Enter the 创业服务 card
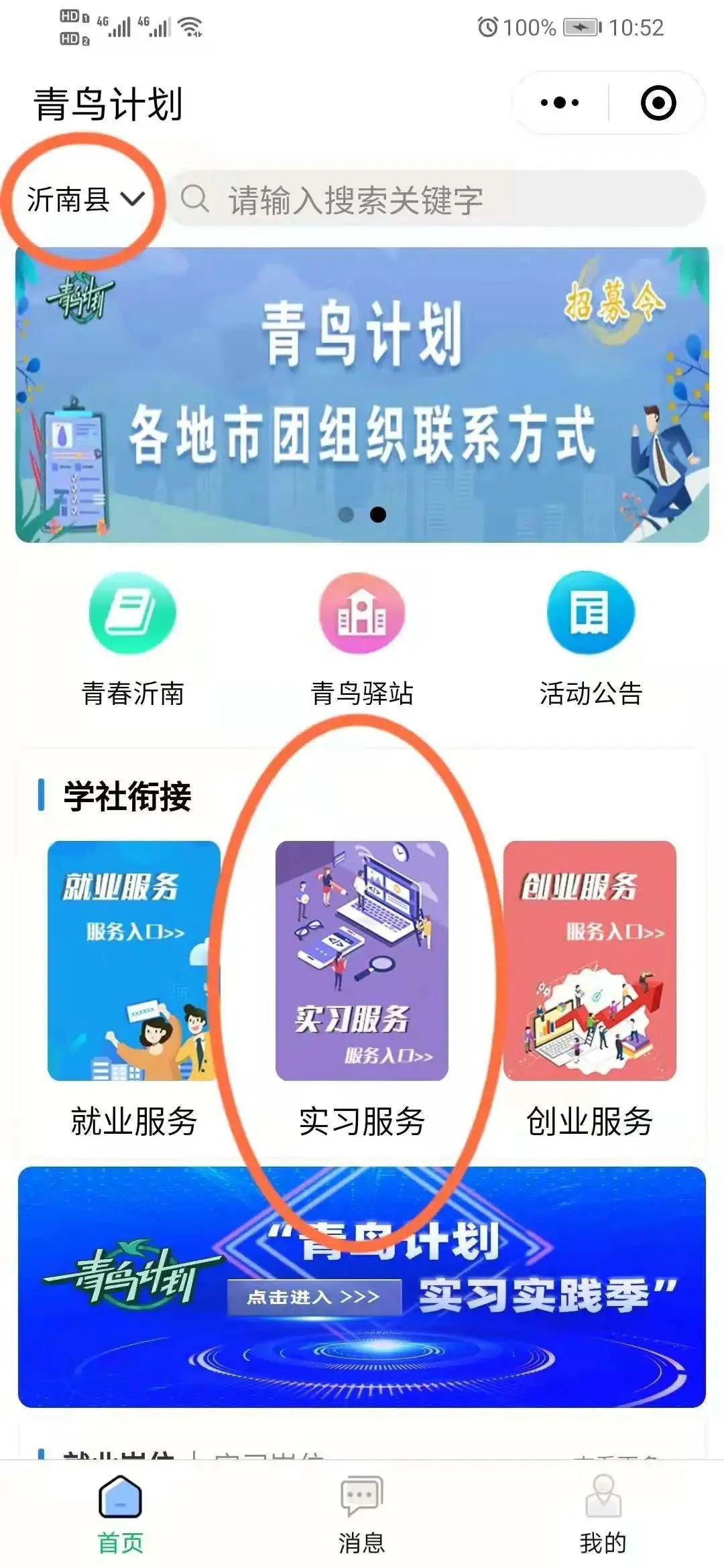The image size is (724, 1568). coord(590,961)
